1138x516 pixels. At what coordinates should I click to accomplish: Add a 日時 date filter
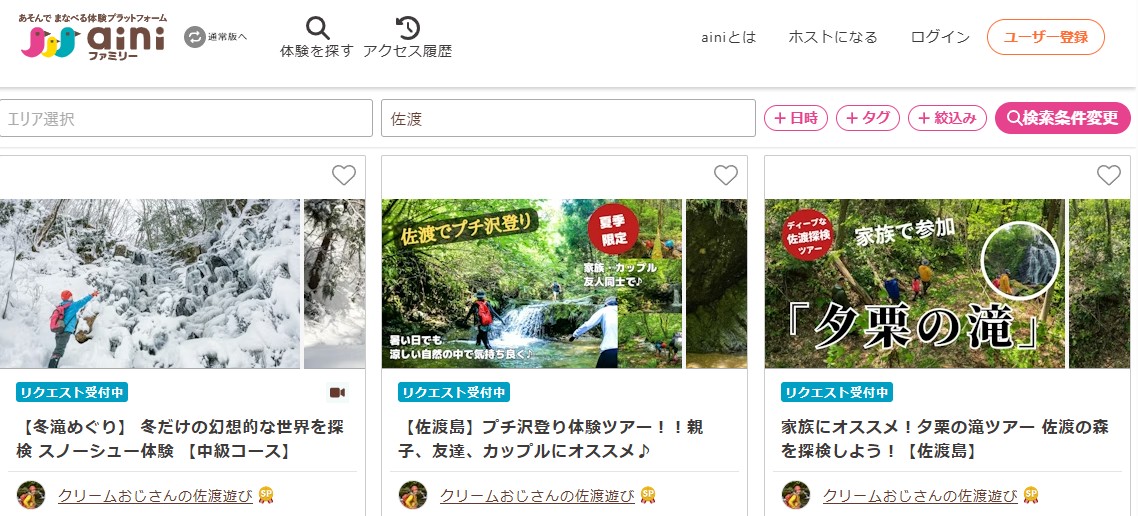point(796,118)
